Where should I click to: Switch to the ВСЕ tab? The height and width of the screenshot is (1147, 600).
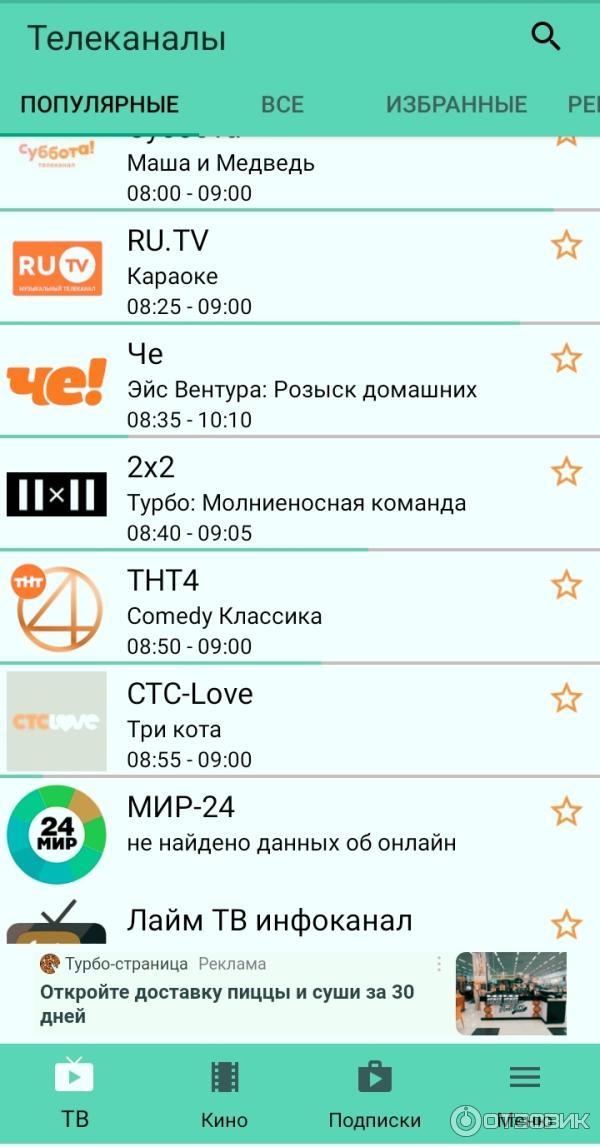[282, 104]
